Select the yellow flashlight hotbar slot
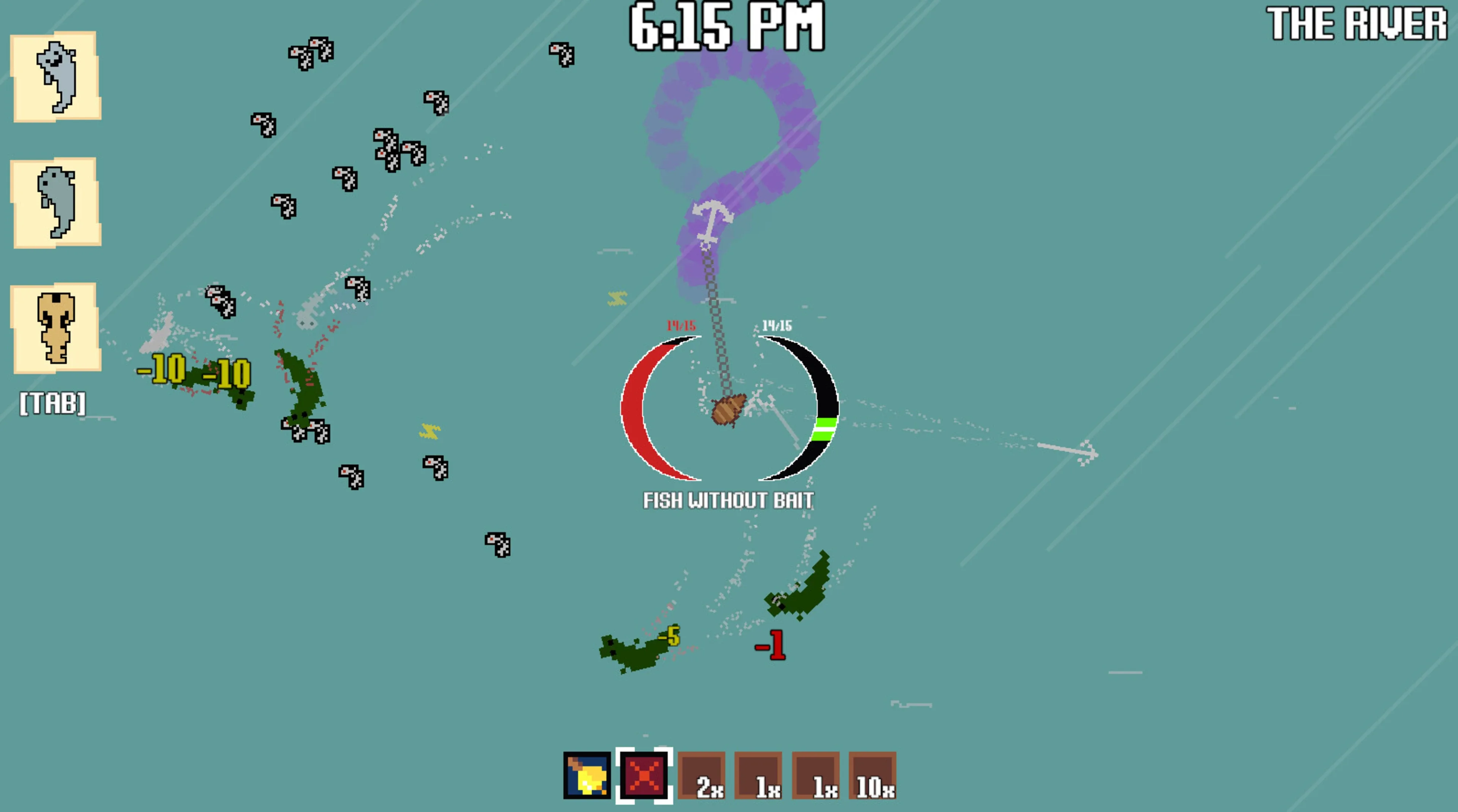The height and width of the screenshot is (812, 1458). tap(587, 775)
